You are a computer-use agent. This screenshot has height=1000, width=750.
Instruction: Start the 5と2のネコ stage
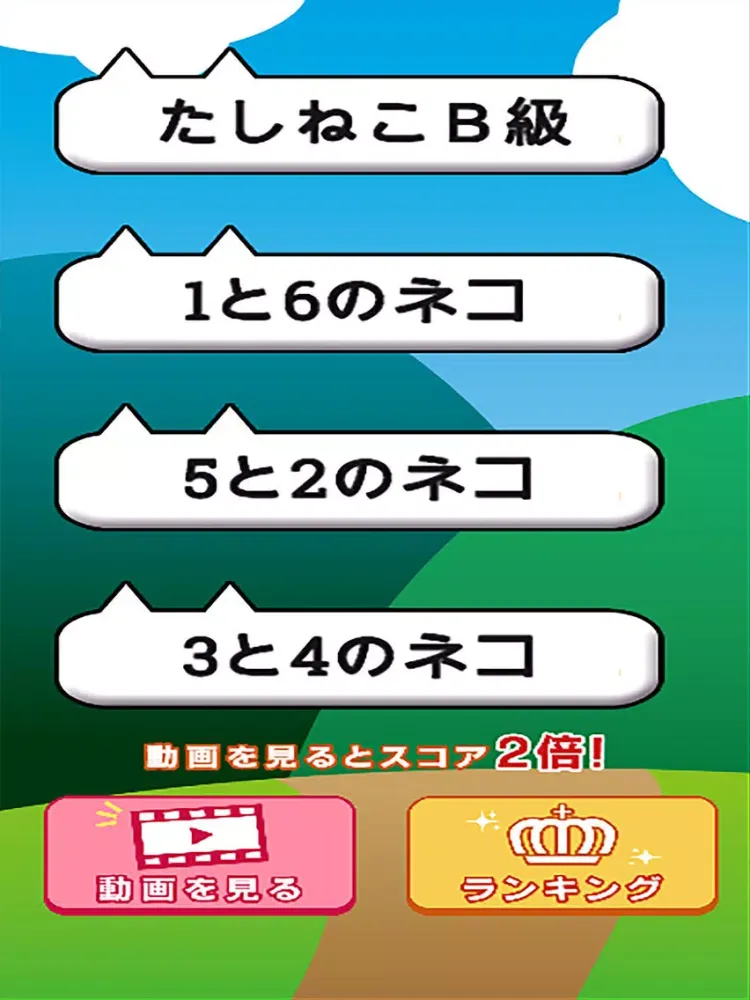pyautogui.click(x=358, y=481)
